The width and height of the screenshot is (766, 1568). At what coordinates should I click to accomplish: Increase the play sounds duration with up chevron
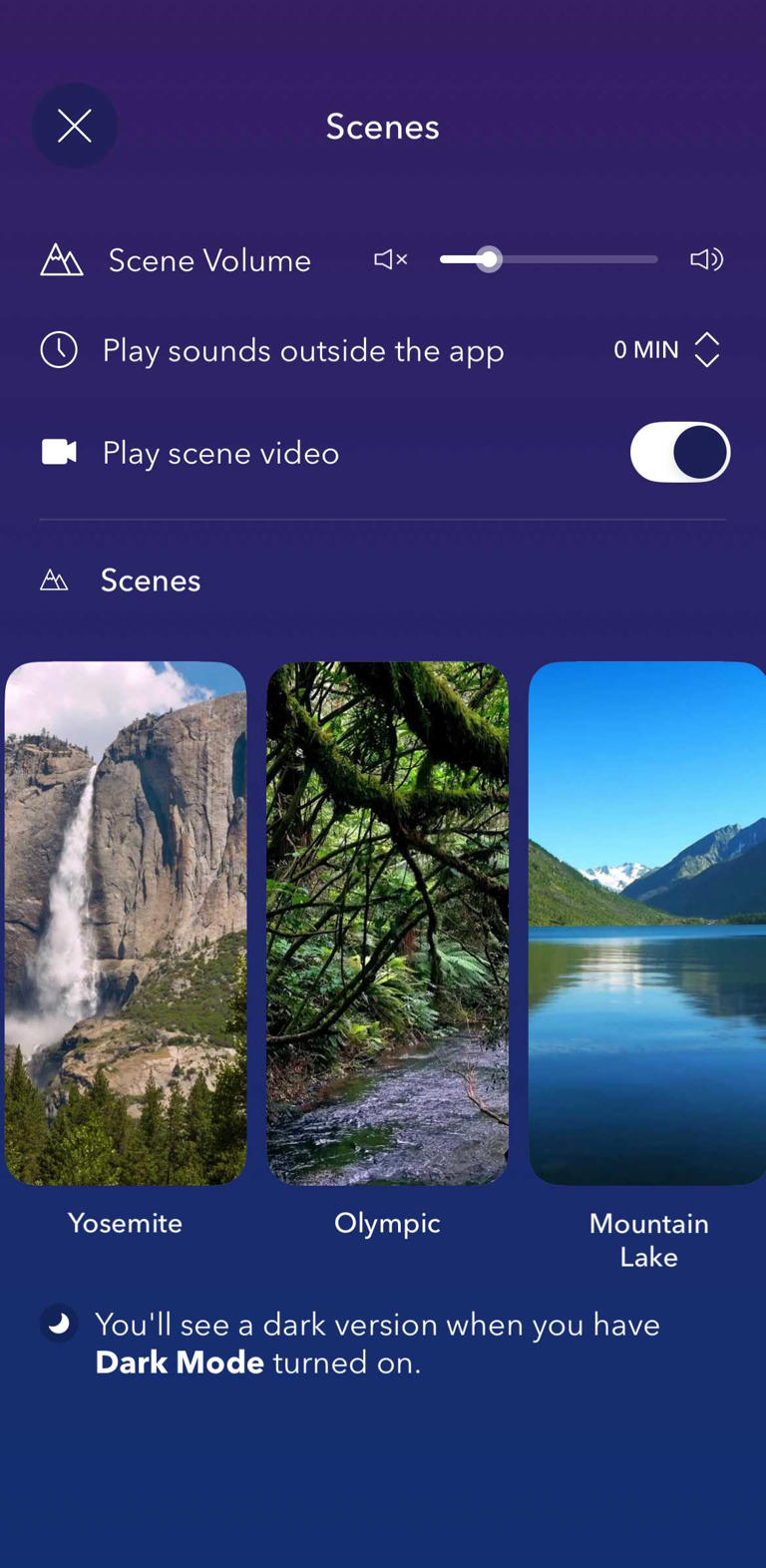(706, 340)
